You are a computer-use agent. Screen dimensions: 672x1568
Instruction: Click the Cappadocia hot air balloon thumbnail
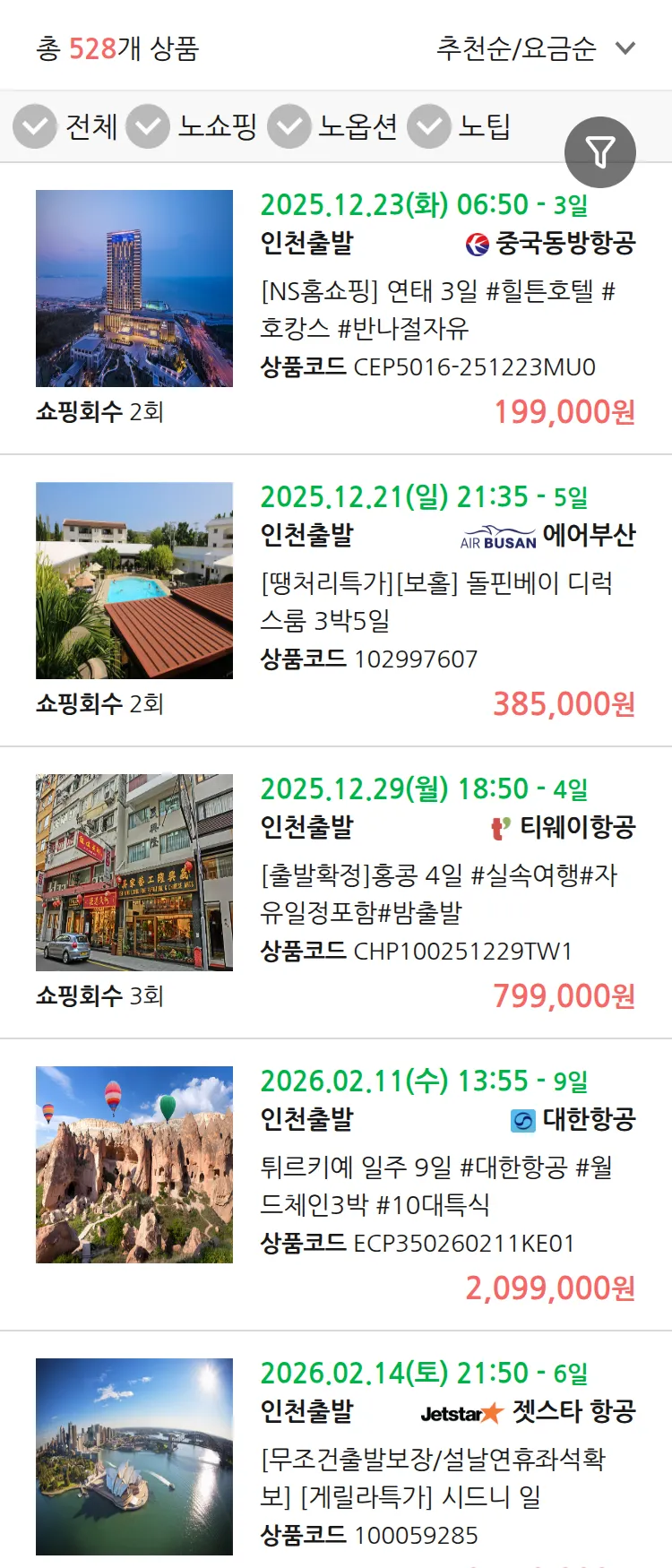(134, 1160)
